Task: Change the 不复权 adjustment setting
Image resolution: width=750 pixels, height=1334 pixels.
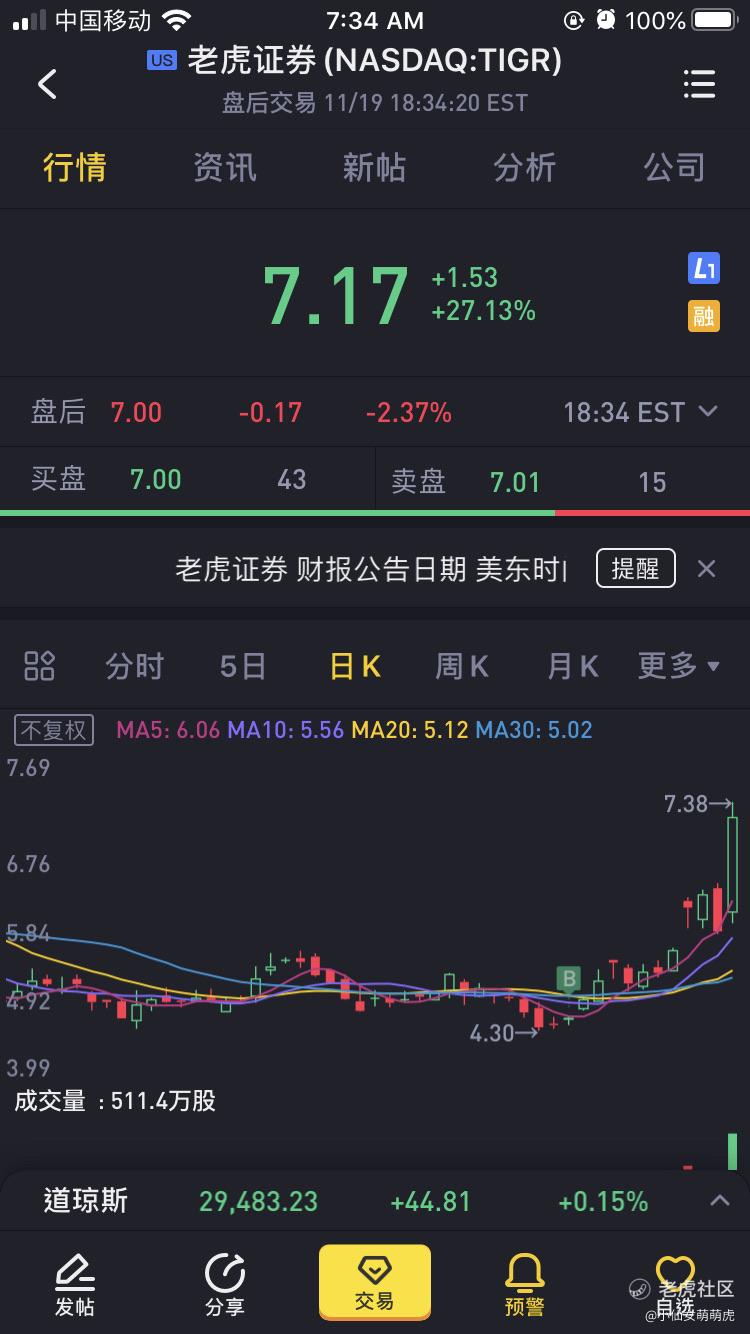Action: [54, 730]
